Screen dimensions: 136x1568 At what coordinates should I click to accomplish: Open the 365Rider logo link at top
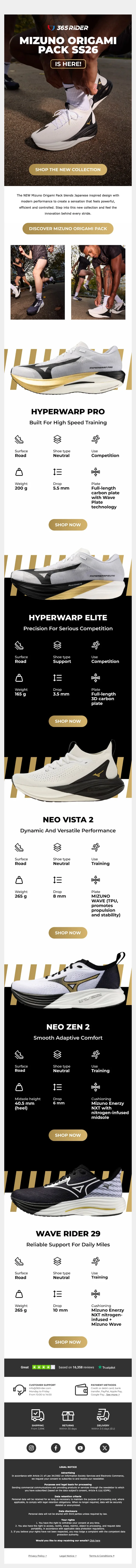68,27
